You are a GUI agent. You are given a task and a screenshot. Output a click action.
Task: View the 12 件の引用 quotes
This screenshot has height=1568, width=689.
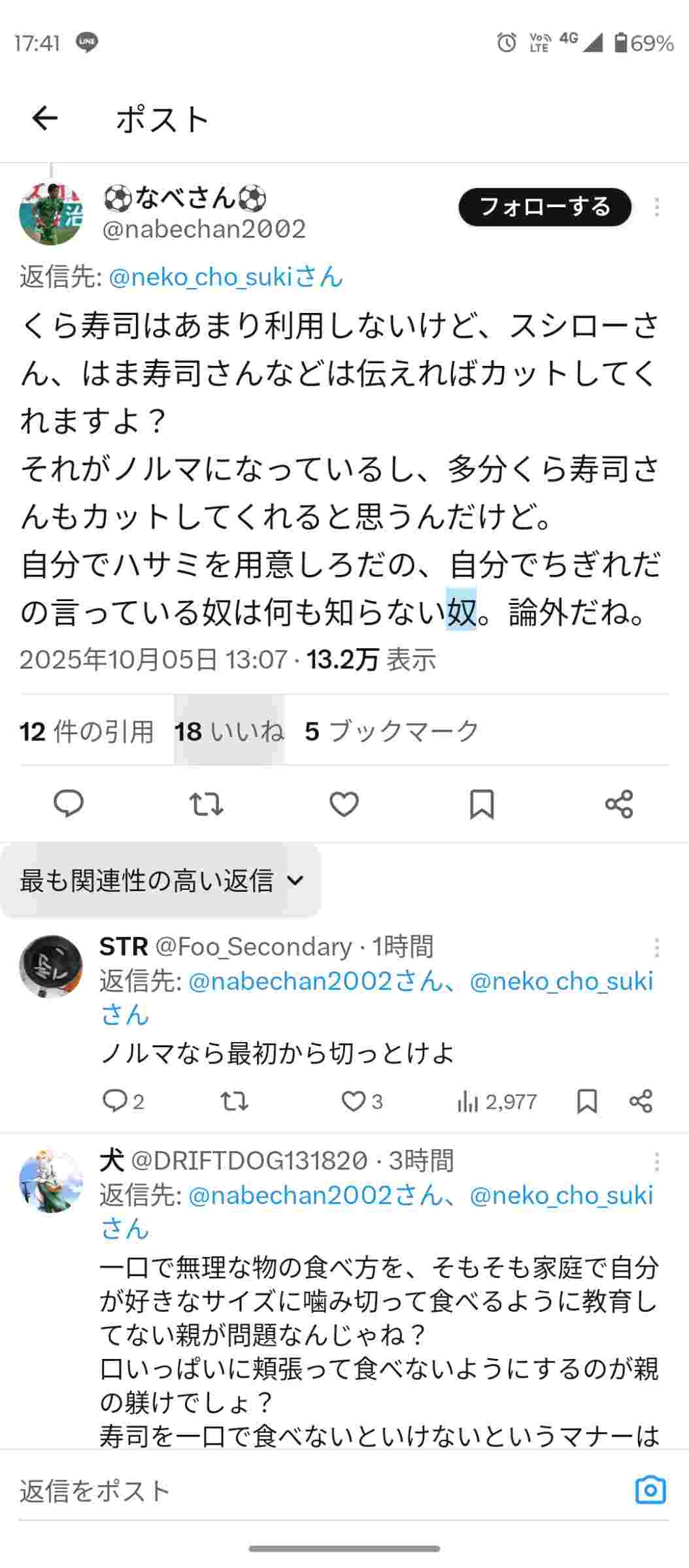(86, 731)
